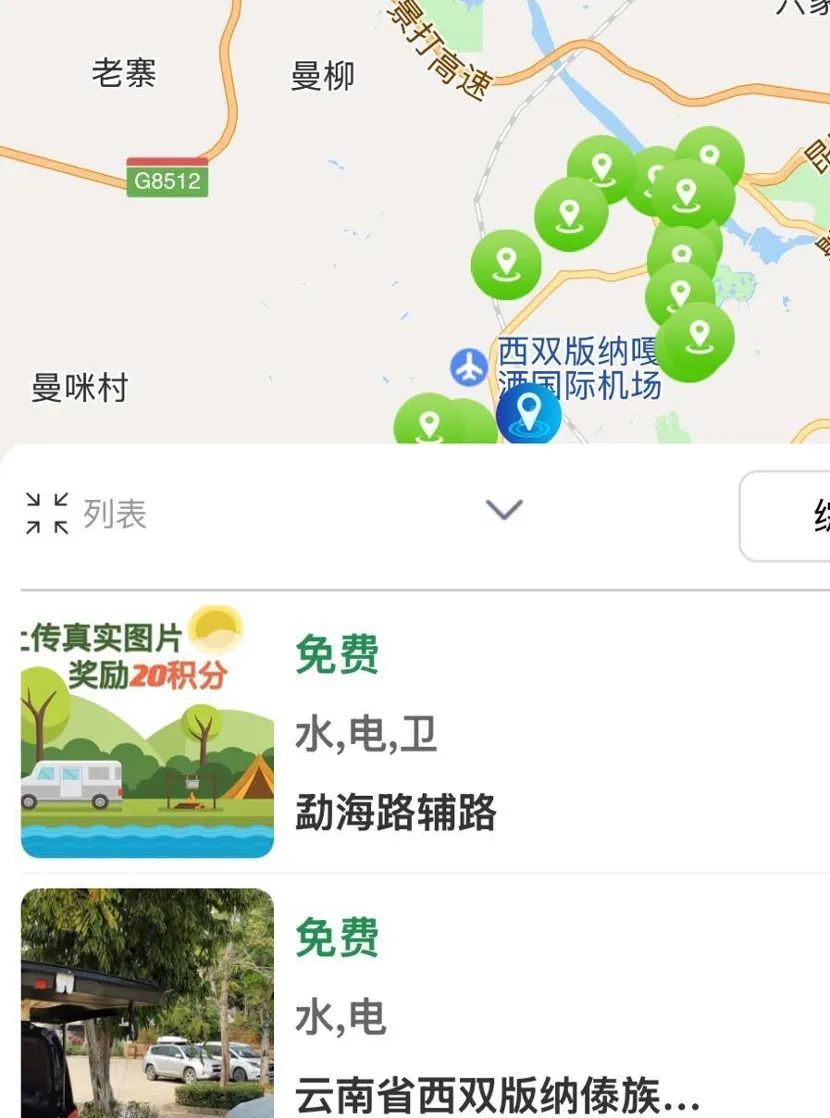This screenshot has height=1118, width=830.
Task: Open the sort button starting with 综
Action: [786, 516]
